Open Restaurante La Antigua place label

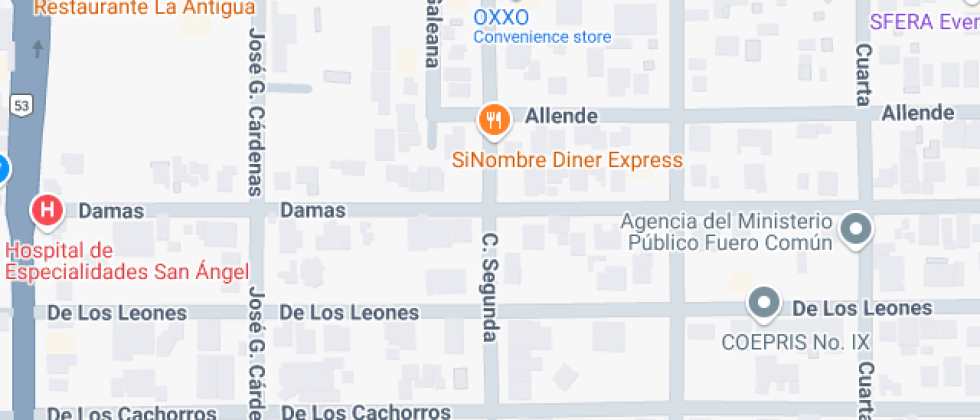pos(144,8)
